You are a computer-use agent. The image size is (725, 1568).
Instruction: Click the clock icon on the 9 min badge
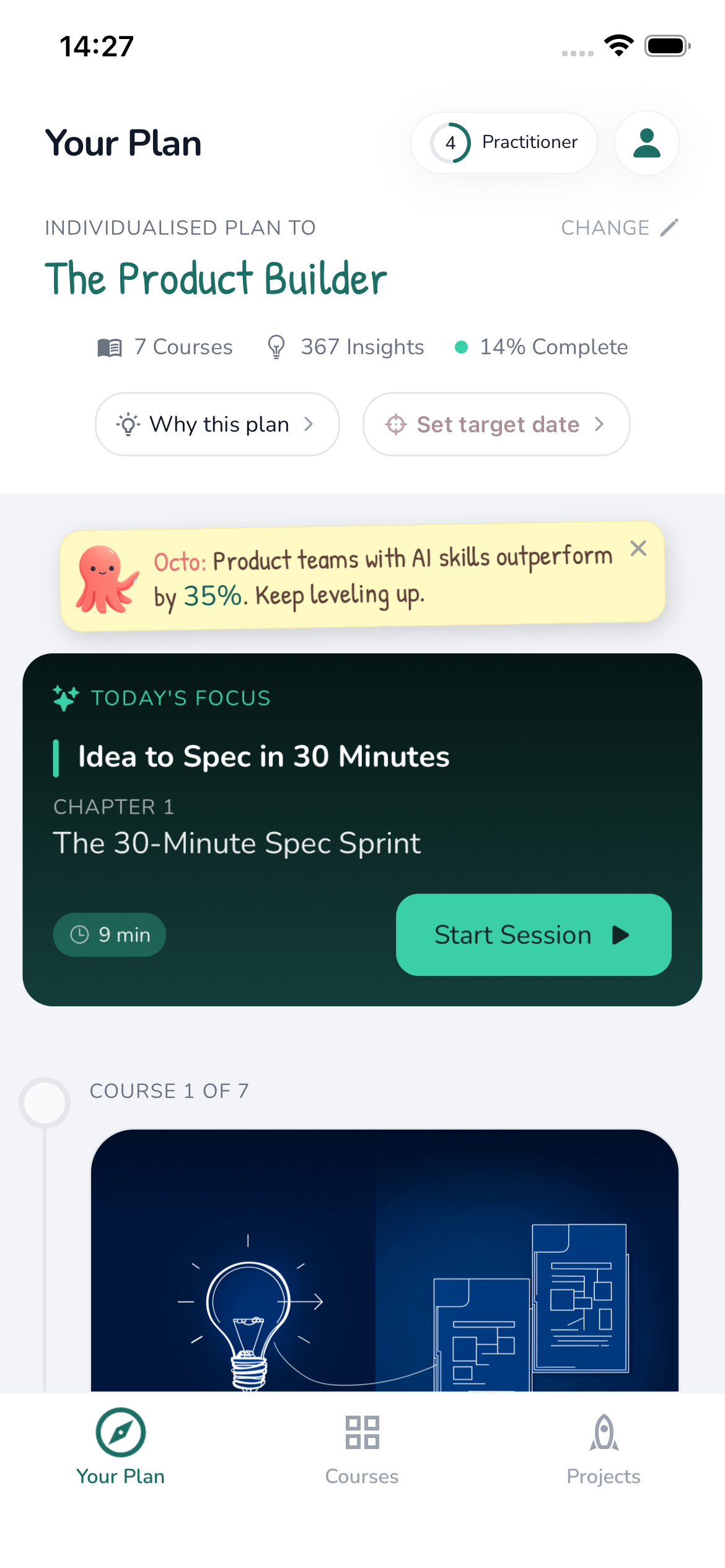click(x=79, y=935)
